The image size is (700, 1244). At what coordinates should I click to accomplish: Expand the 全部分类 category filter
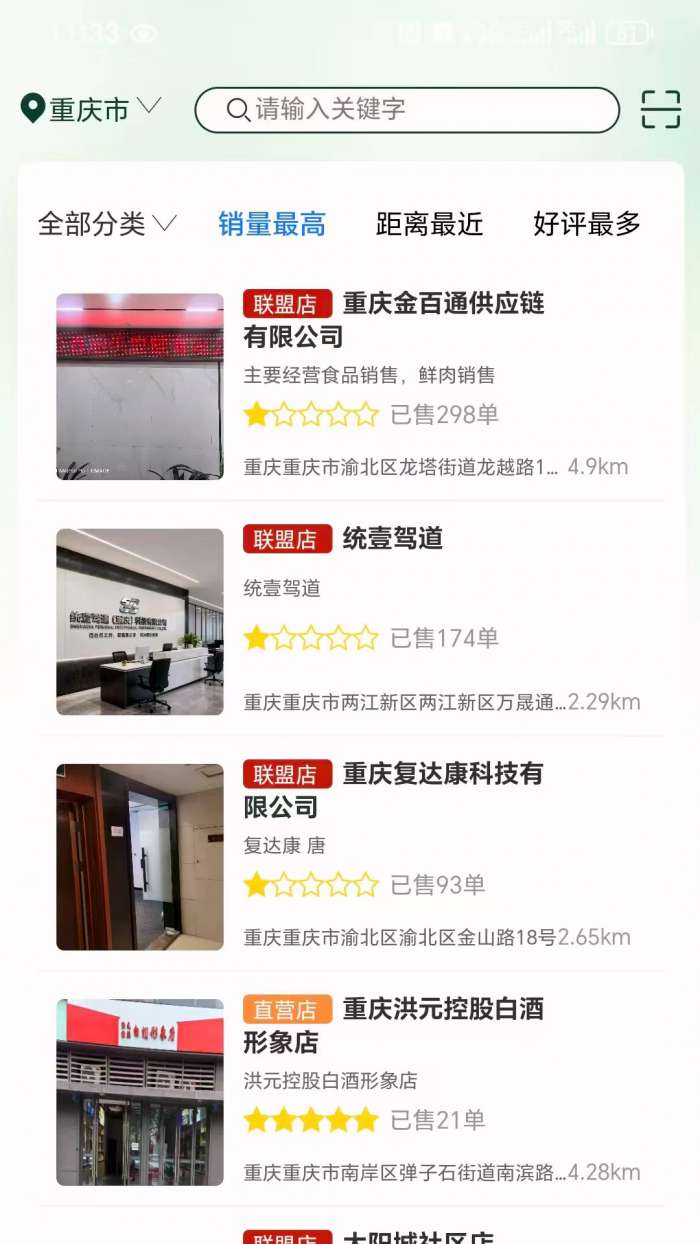(x=107, y=224)
